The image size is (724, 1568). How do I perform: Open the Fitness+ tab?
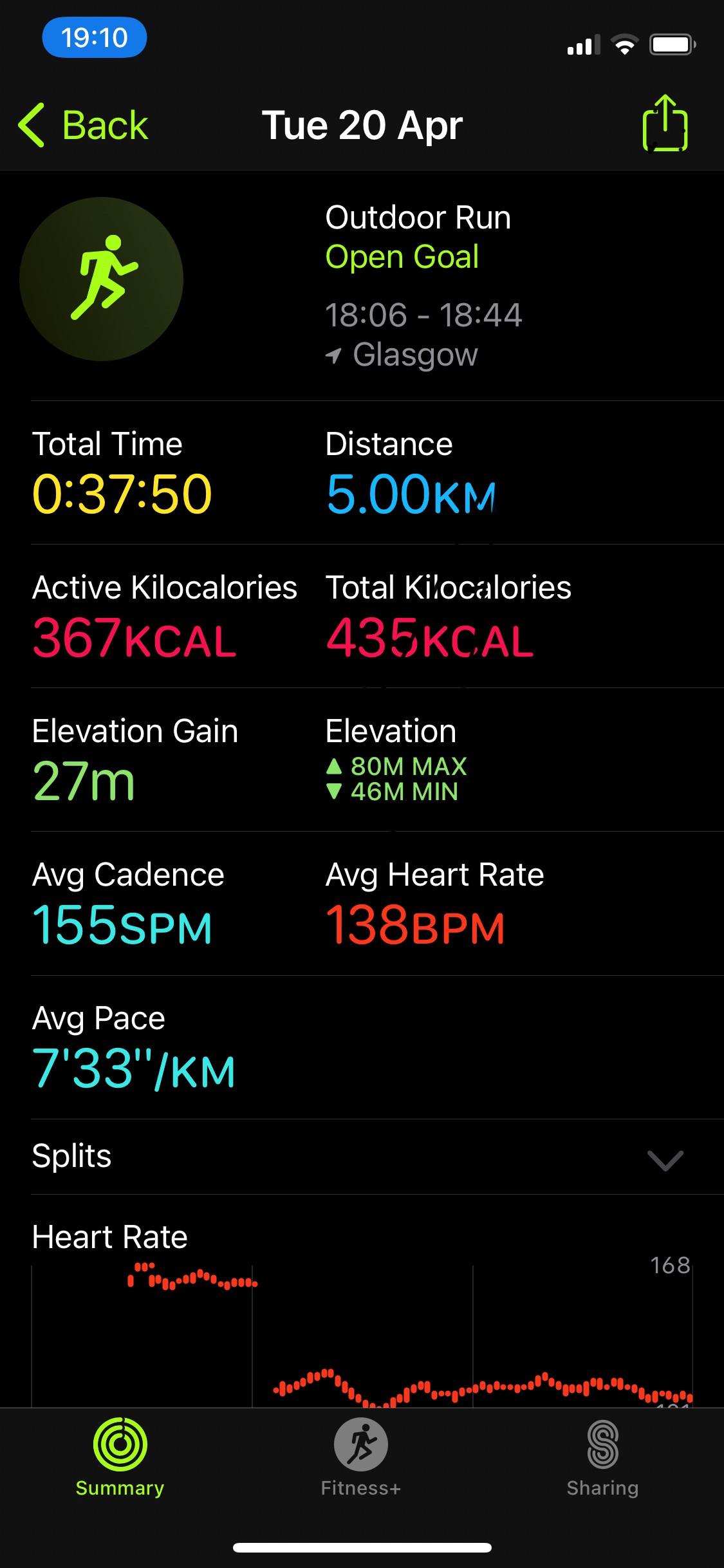[361, 1458]
